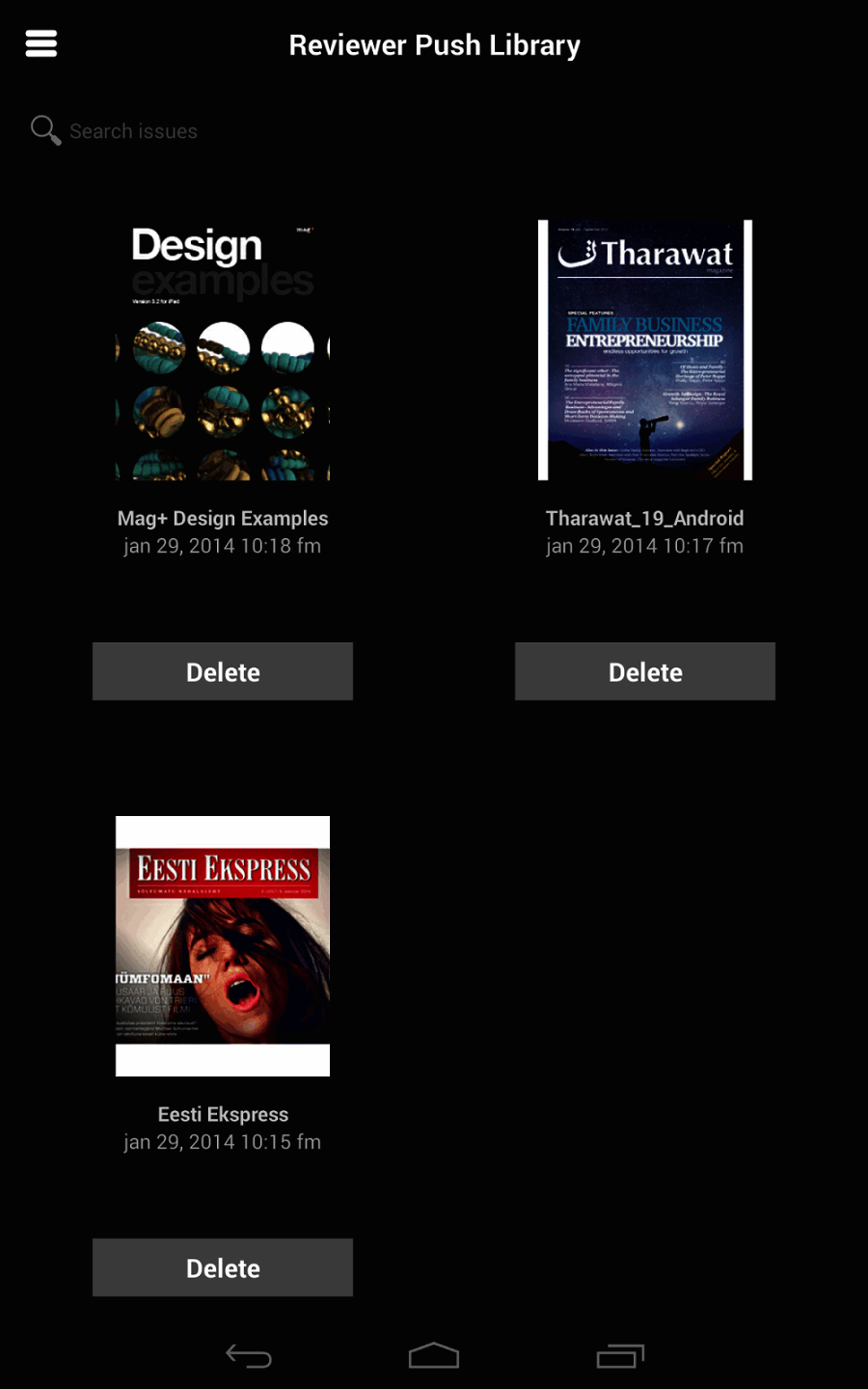Delete the Eesti Ekspress issue
This screenshot has width=868, height=1389.
(x=223, y=1267)
